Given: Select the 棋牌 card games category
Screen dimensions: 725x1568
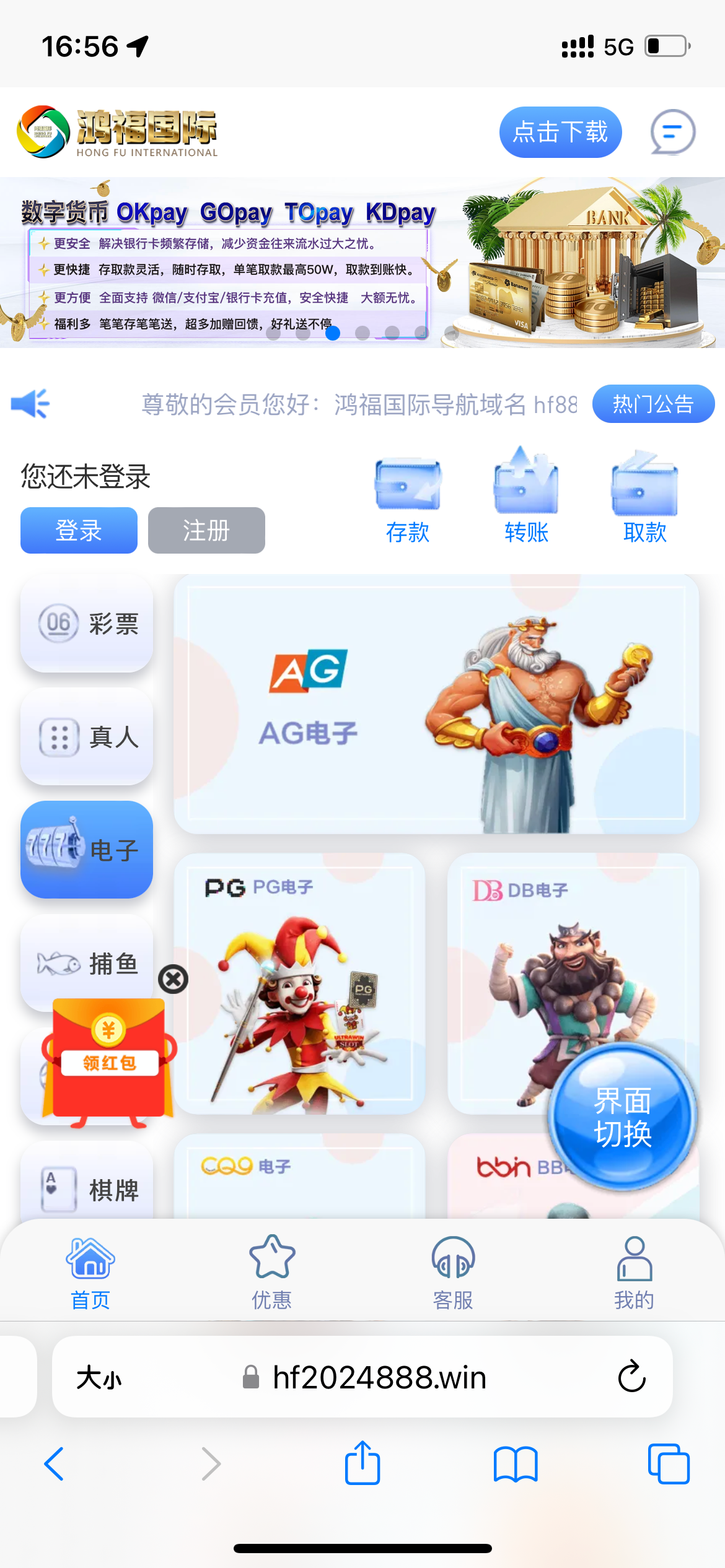Looking at the screenshot, I should tap(87, 1189).
